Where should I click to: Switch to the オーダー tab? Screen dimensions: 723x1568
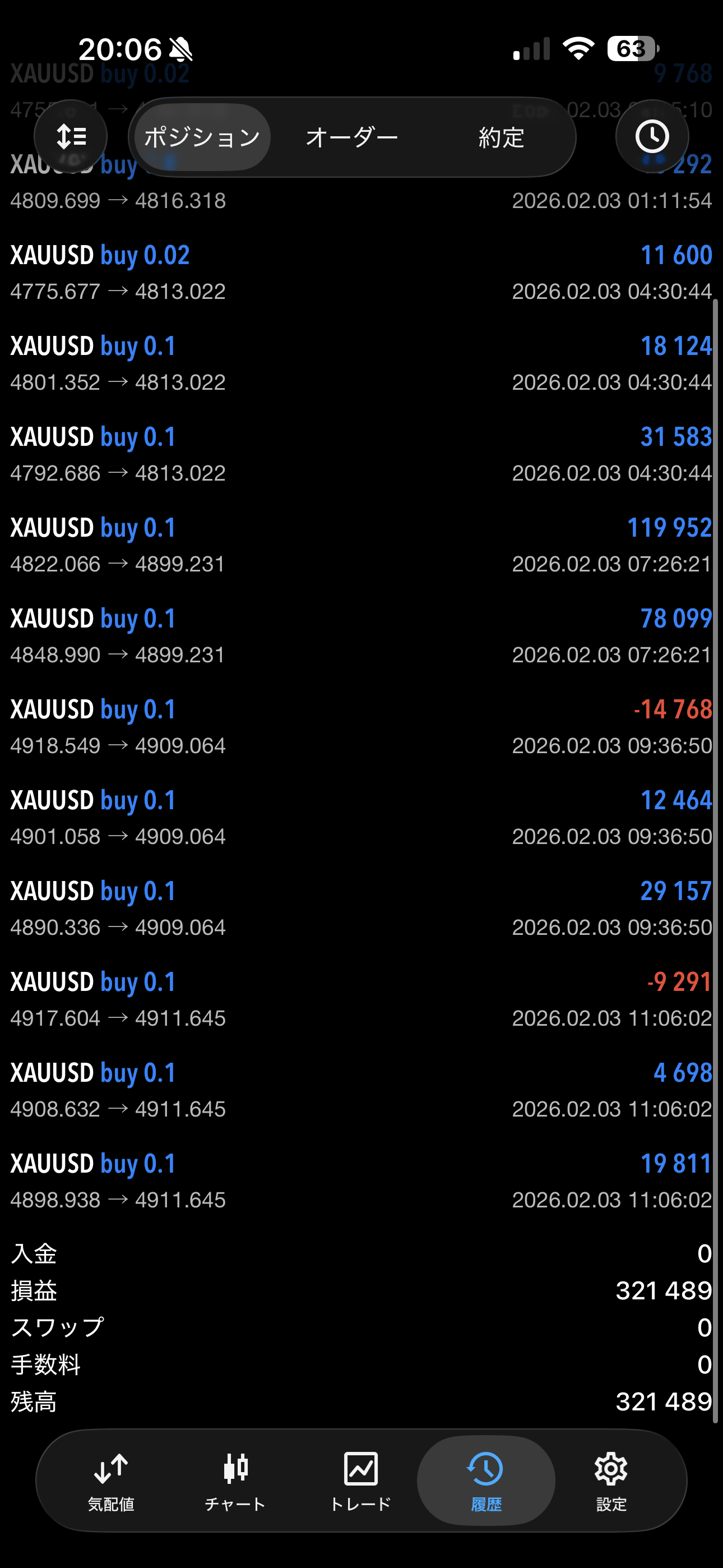point(352,137)
